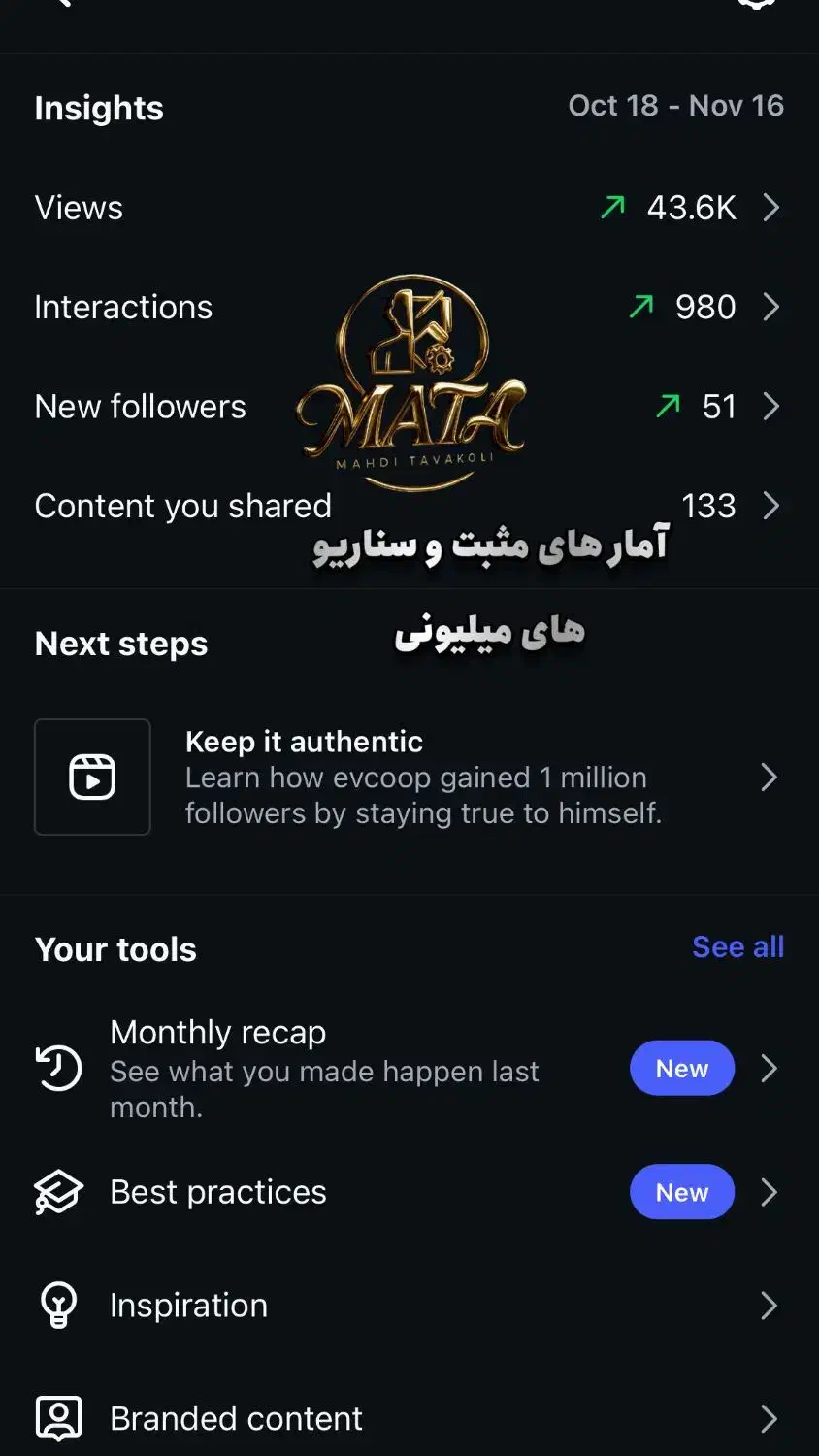Viewport: 819px width, 1456px height.
Task: Open the Inspiration tool
Action: [408, 1306]
